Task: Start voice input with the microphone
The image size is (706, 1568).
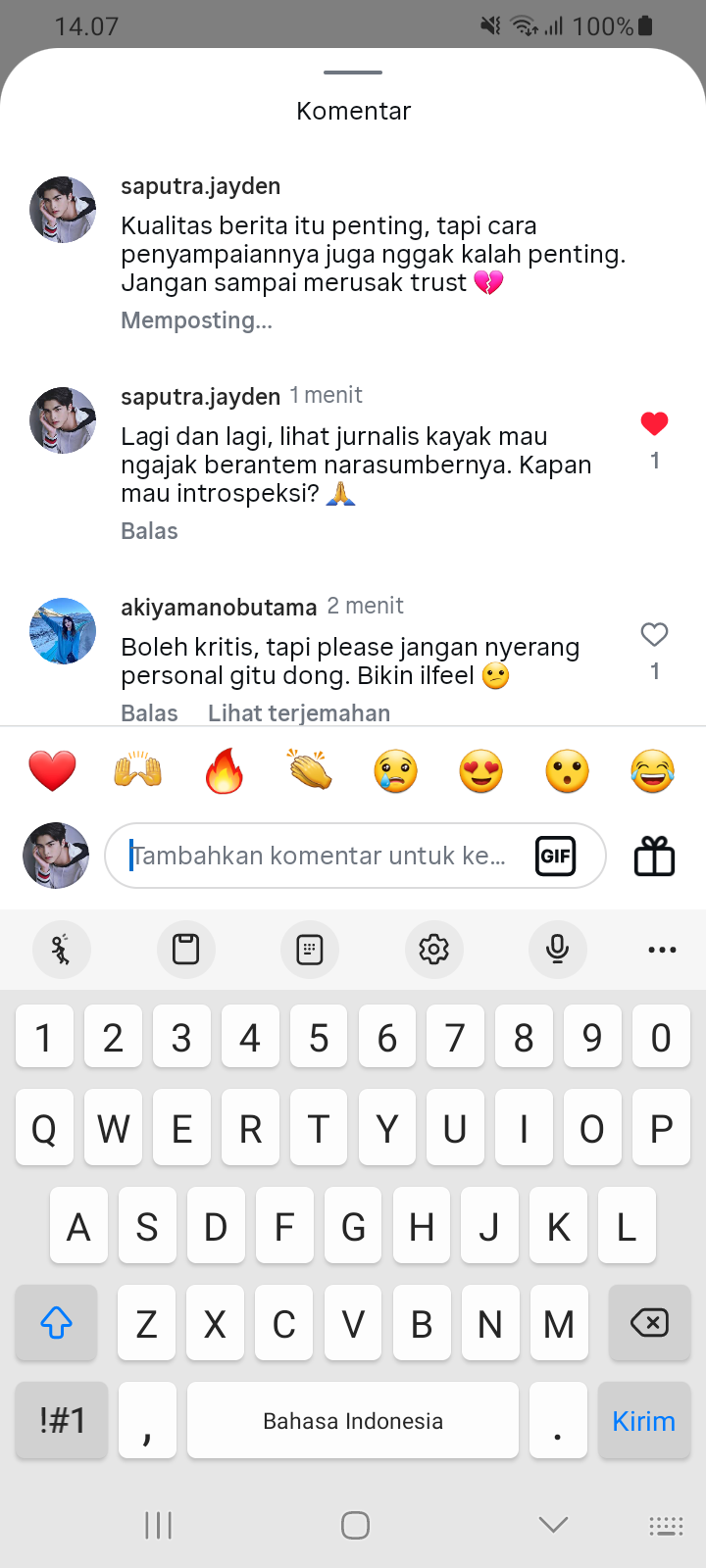Action: point(557,949)
